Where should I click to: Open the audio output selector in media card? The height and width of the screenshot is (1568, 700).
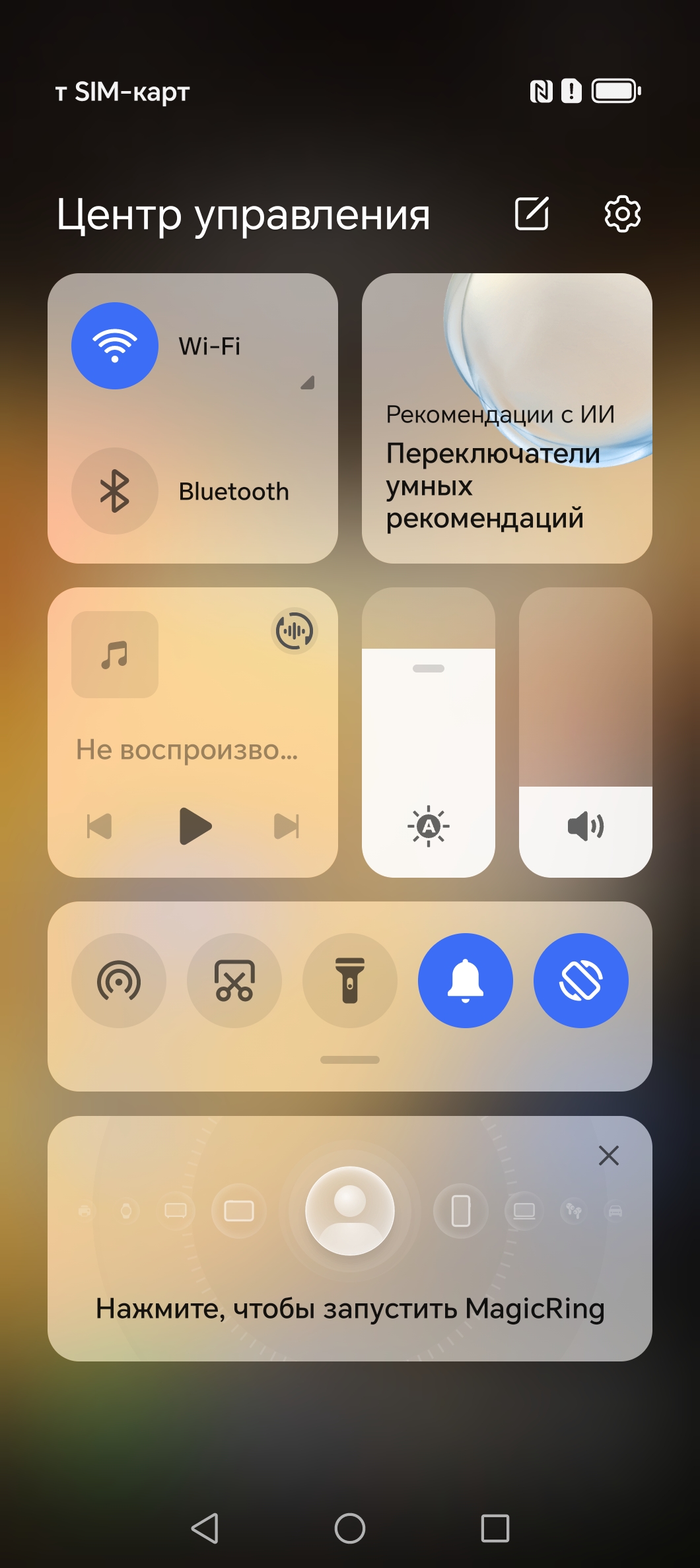[295, 631]
